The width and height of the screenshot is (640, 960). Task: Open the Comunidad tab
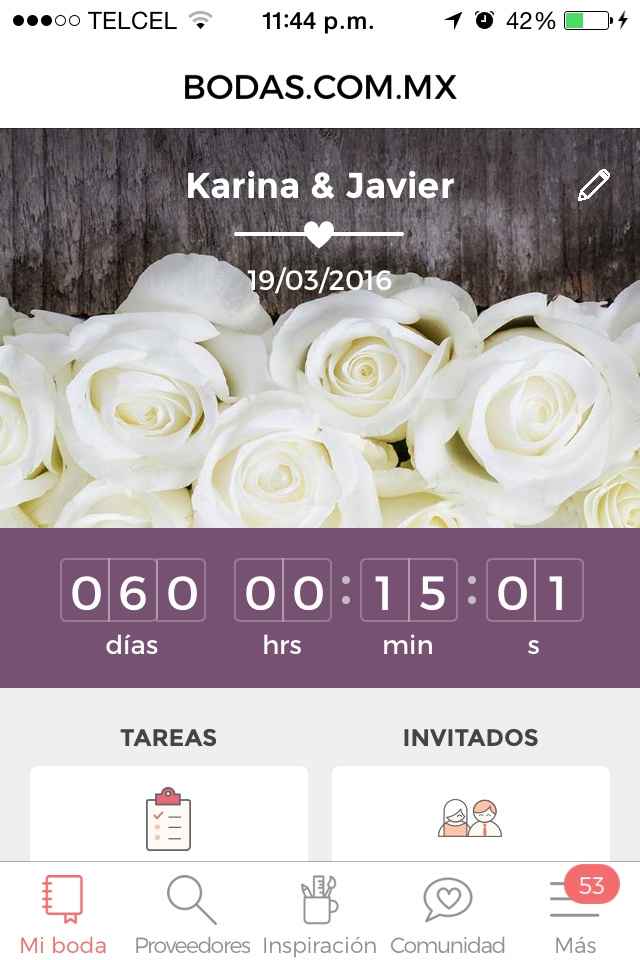[447, 913]
